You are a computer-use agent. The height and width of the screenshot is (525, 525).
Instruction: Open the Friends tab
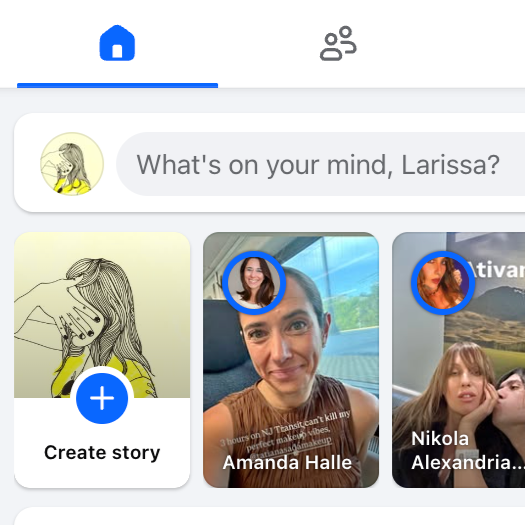tap(338, 44)
